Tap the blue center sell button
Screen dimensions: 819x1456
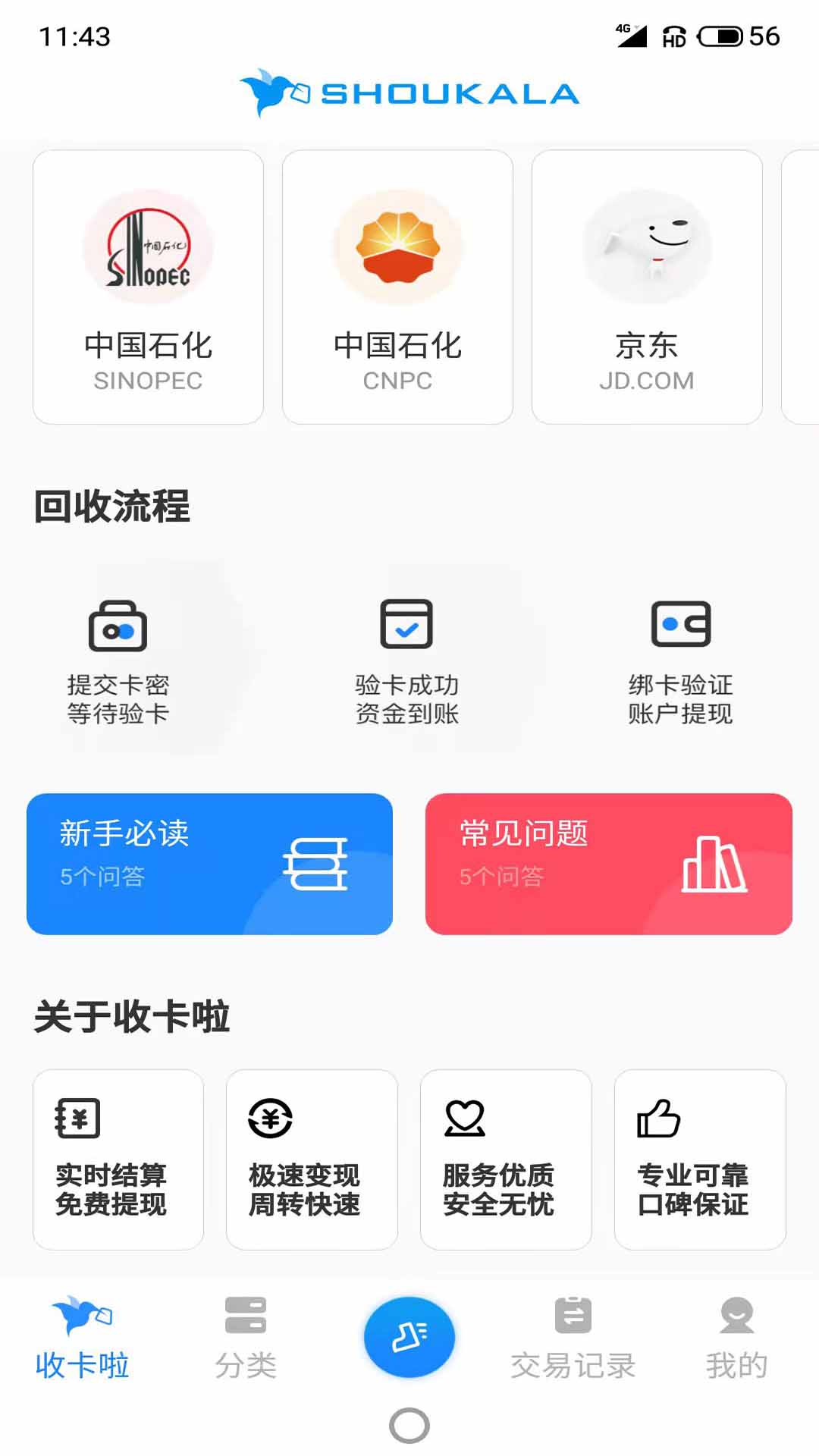[x=409, y=1337]
